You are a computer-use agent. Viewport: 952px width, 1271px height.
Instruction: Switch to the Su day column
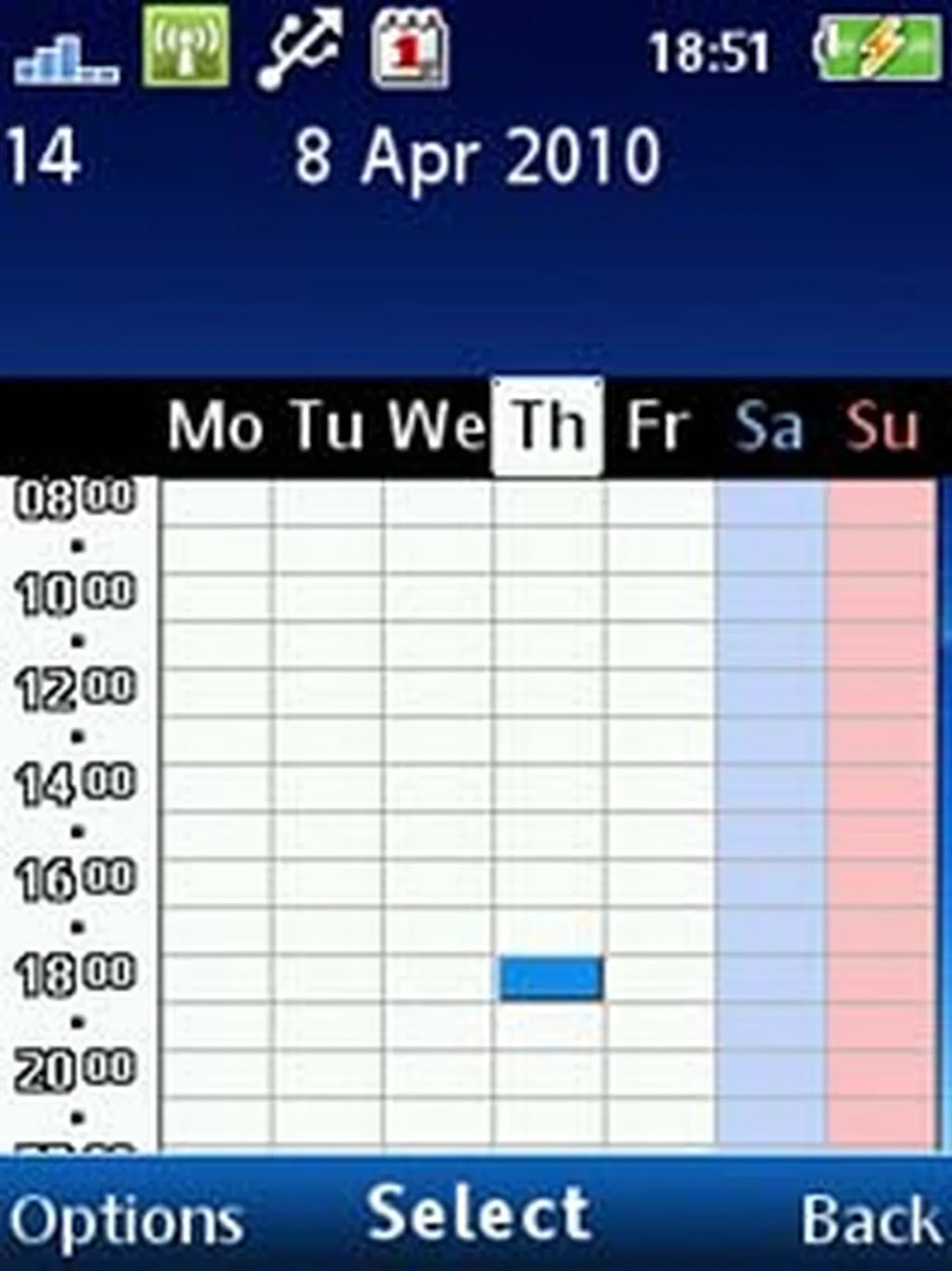880,427
